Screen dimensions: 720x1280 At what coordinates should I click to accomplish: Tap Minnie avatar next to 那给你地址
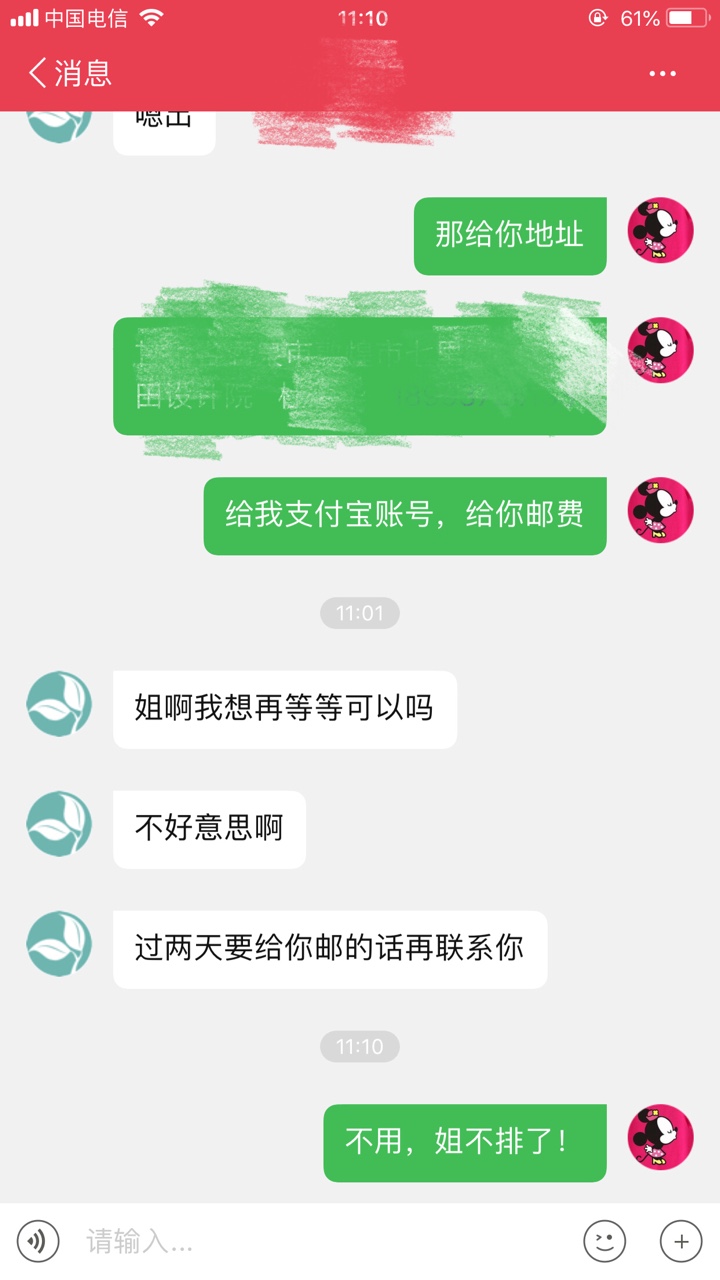point(660,230)
